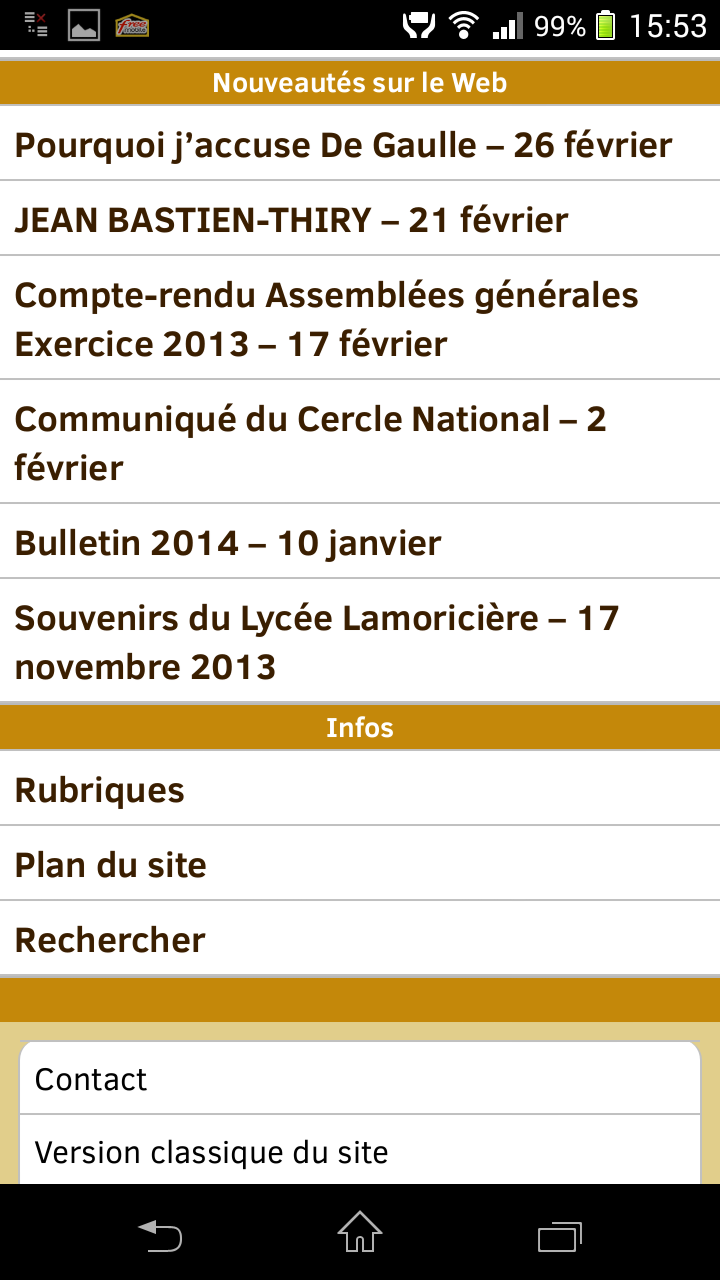Select Rechercher to search the site

pyautogui.click(x=110, y=940)
